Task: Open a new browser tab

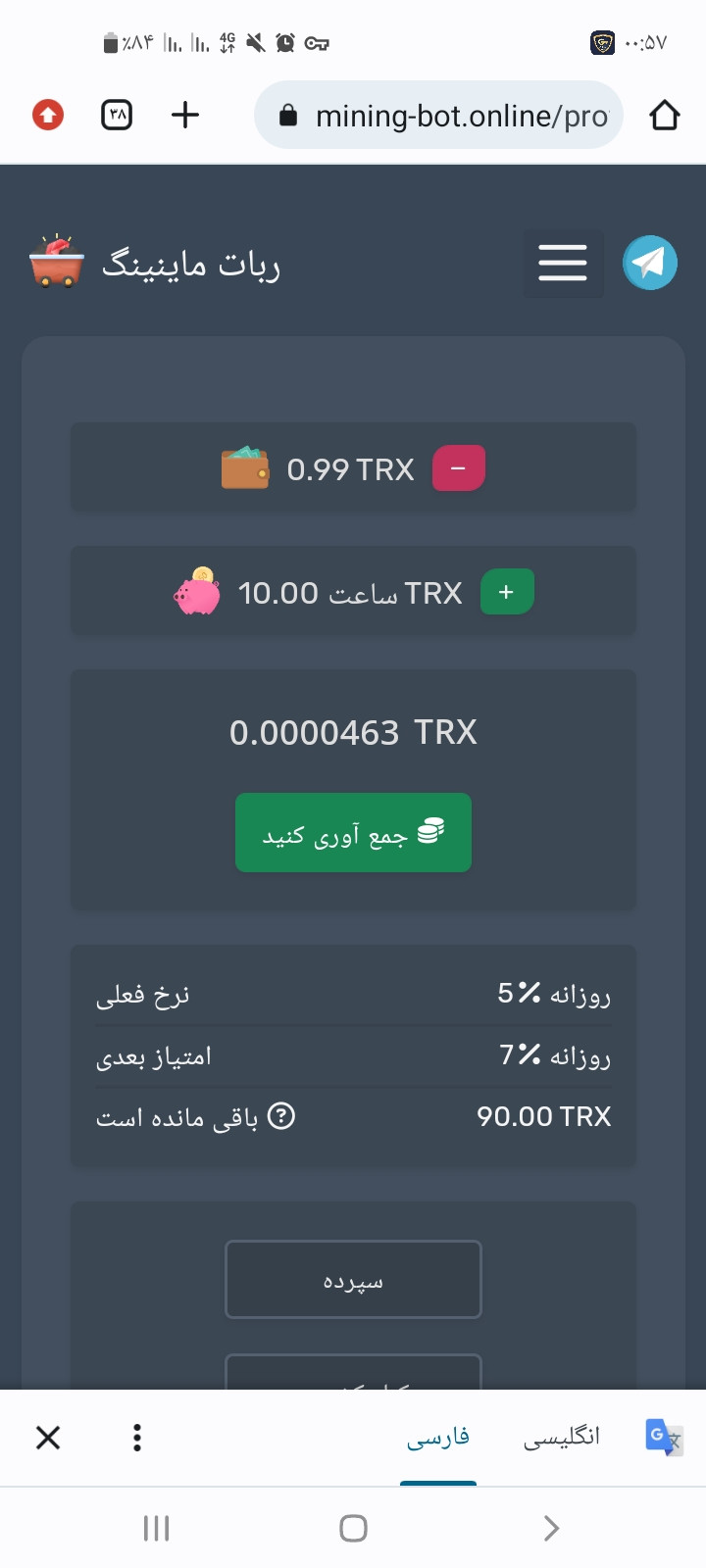Action: coord(185,116)
